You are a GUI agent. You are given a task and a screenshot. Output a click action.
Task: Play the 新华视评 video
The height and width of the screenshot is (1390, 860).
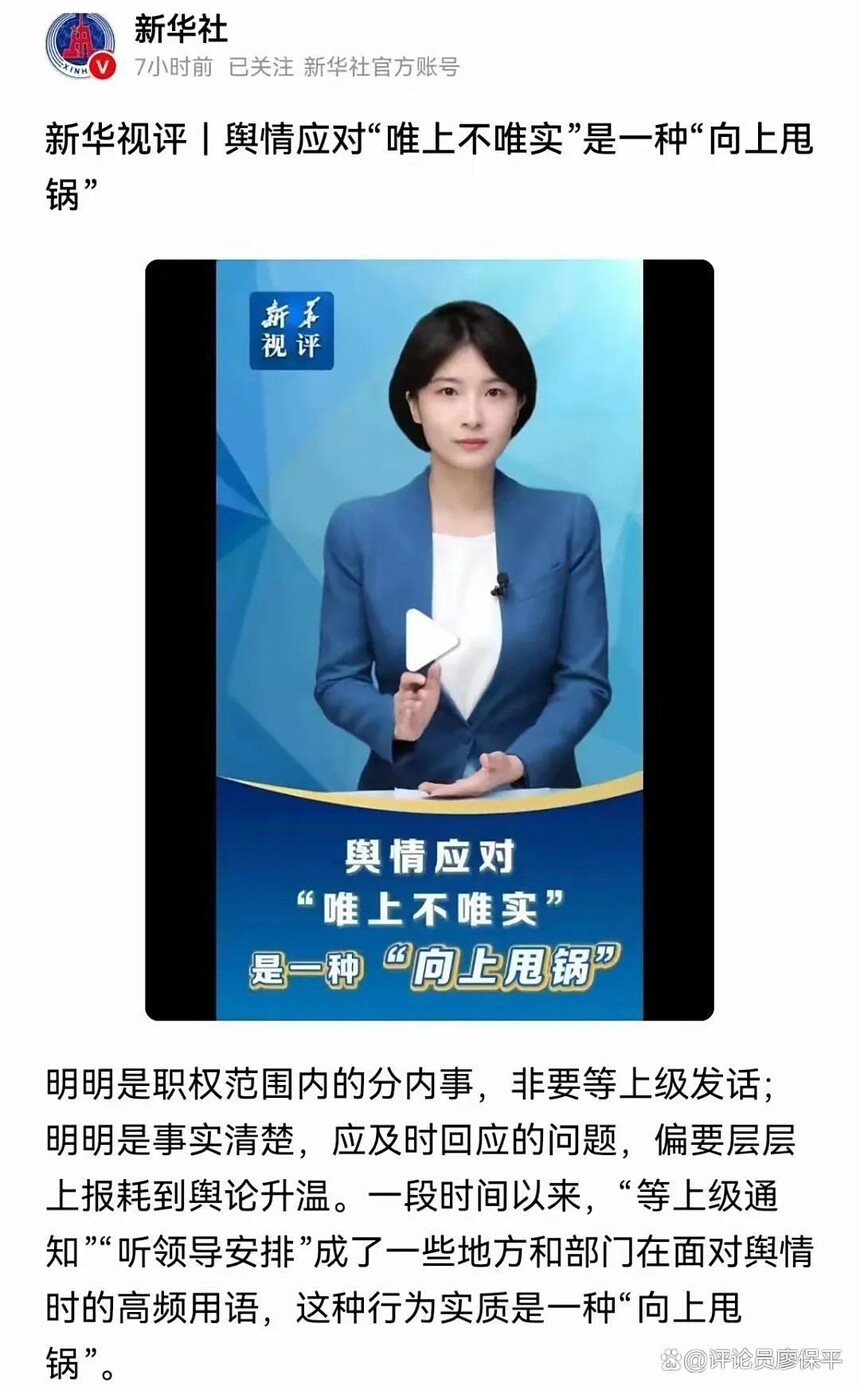tap(430, 640)
